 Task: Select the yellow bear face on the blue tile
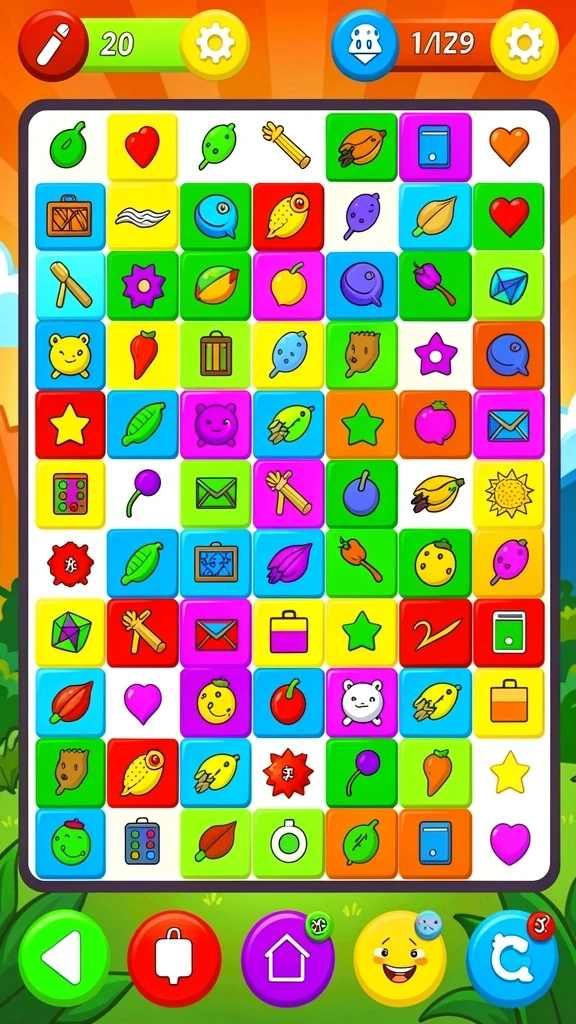tap(70, 355)
